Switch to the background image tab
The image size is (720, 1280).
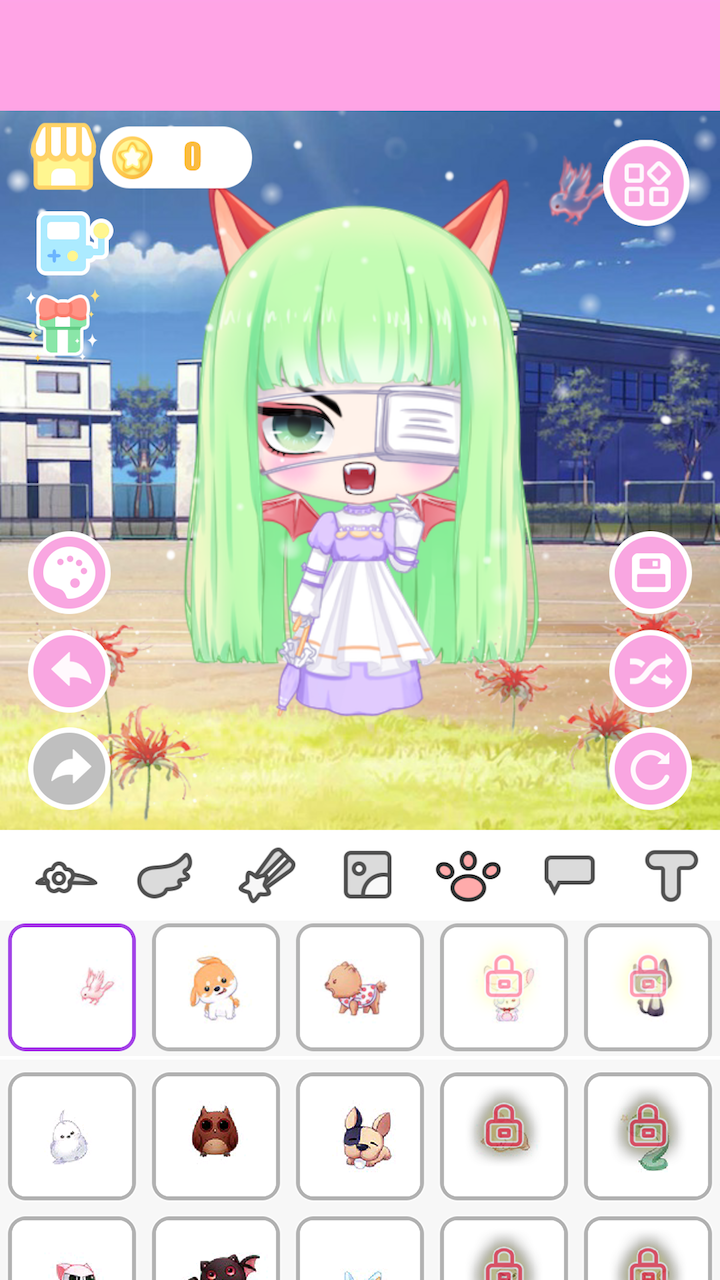pyautogui.click(x=367, y=876)
